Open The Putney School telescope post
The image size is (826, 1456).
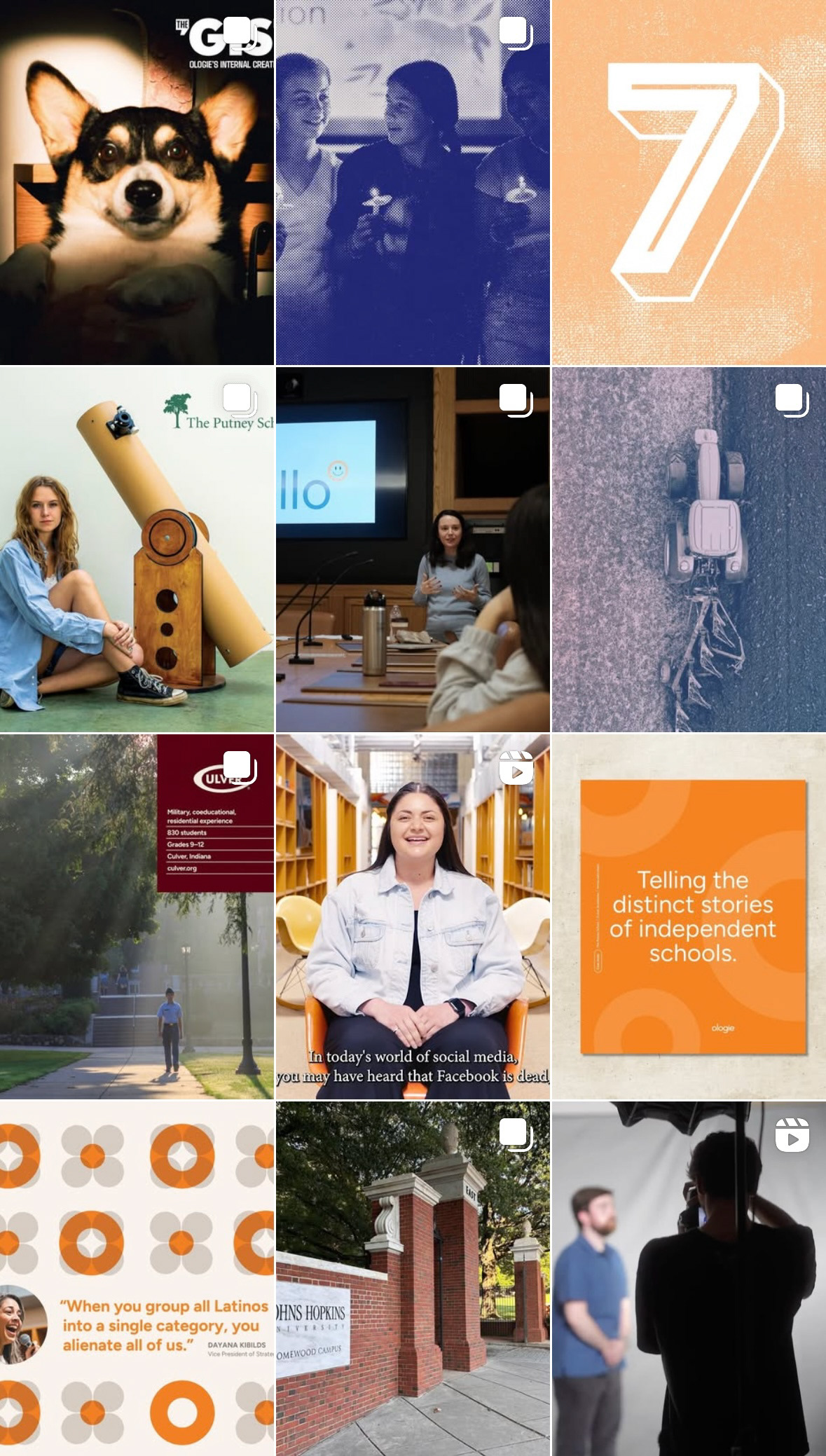point(137,549)
